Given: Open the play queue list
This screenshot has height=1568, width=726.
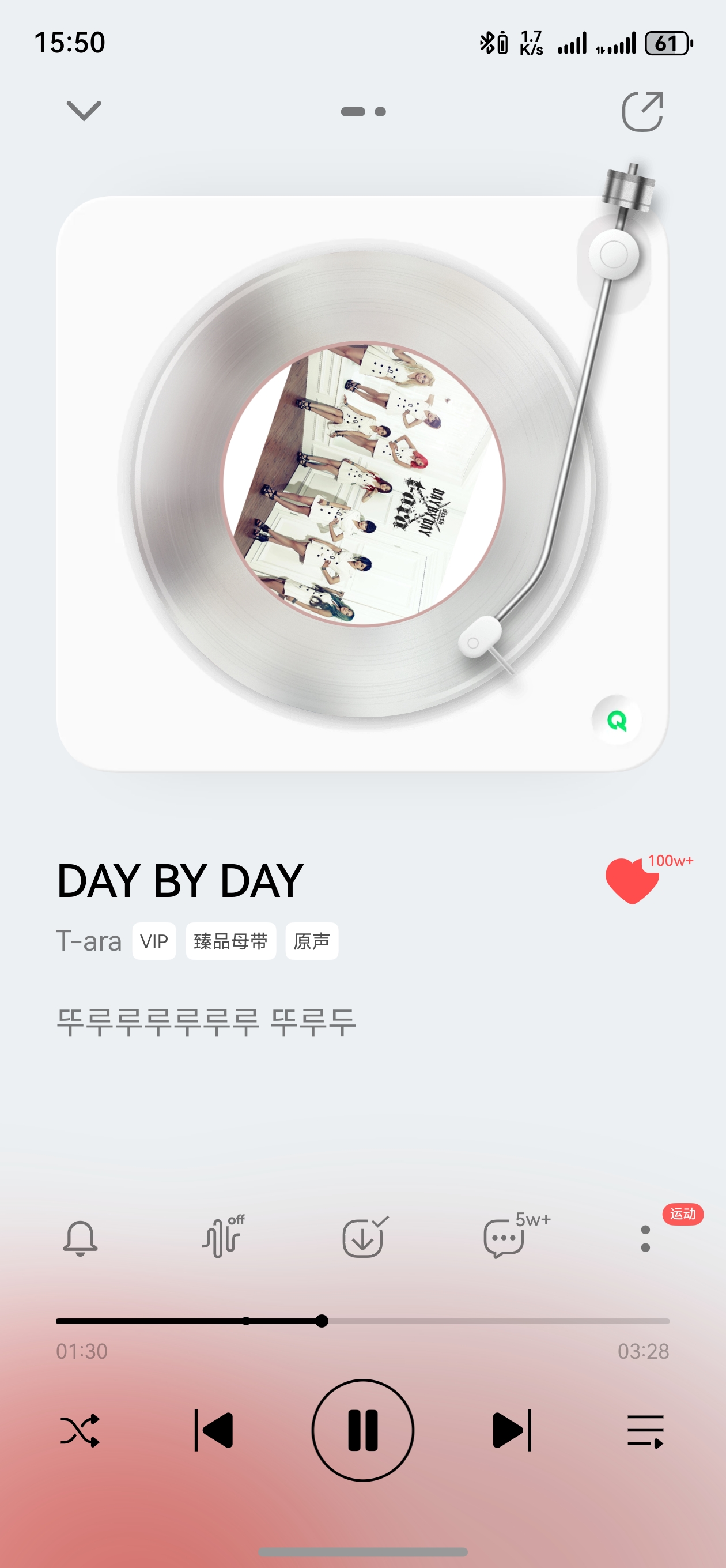Looking at the screenshot, I should tap(645, 1430).
